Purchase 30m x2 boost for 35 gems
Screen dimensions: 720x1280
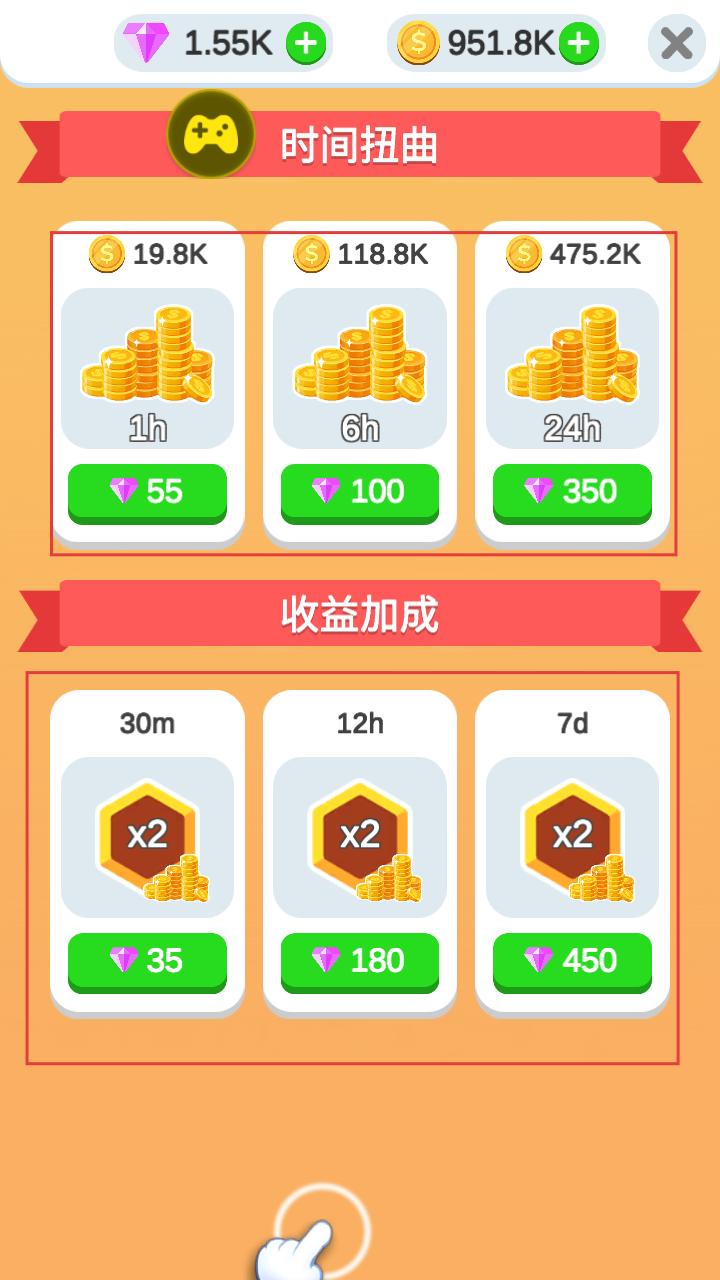coord(147,961)
